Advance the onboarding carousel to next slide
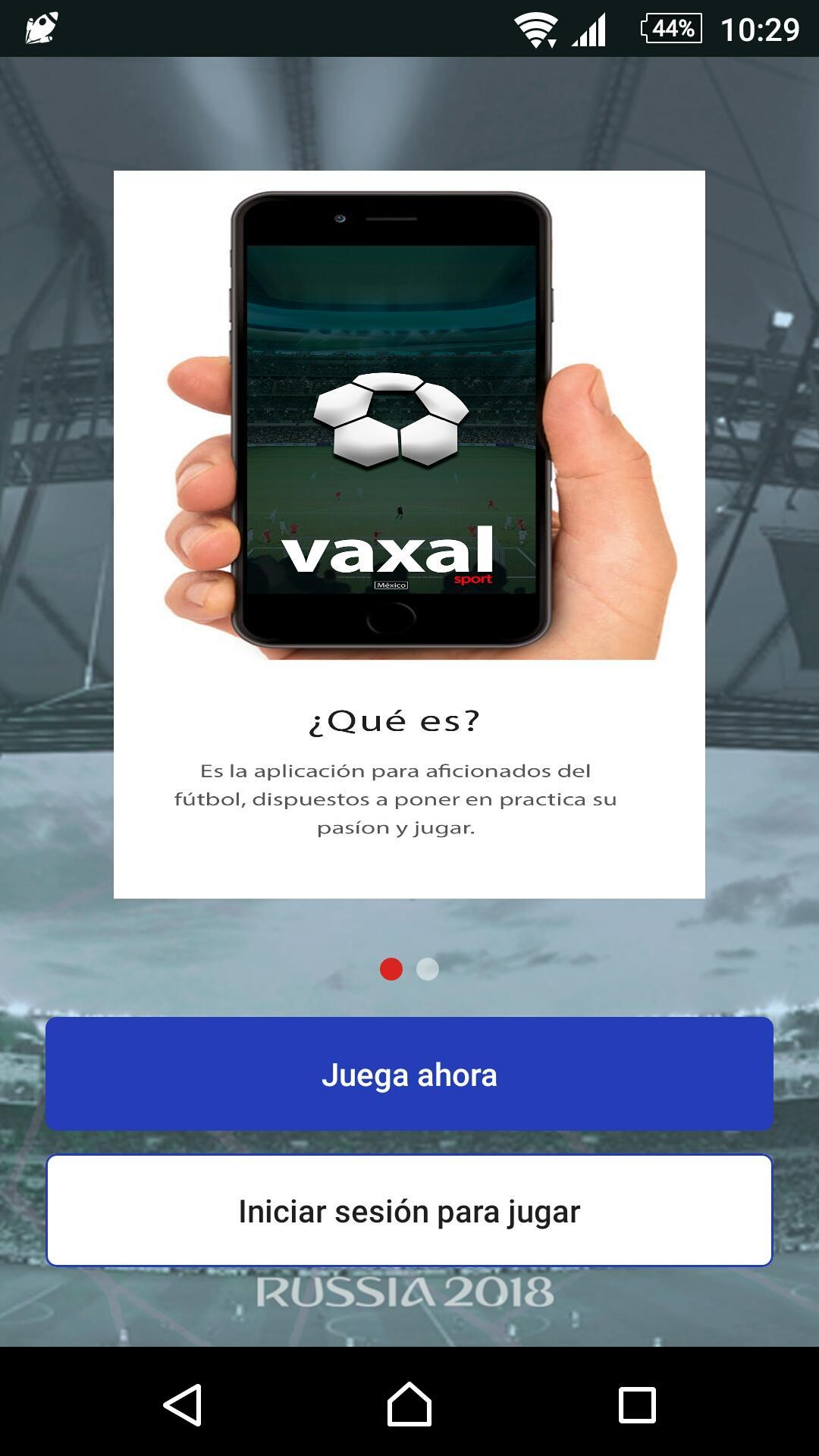This screenshot has height=1456, width=819. (427, 968)
